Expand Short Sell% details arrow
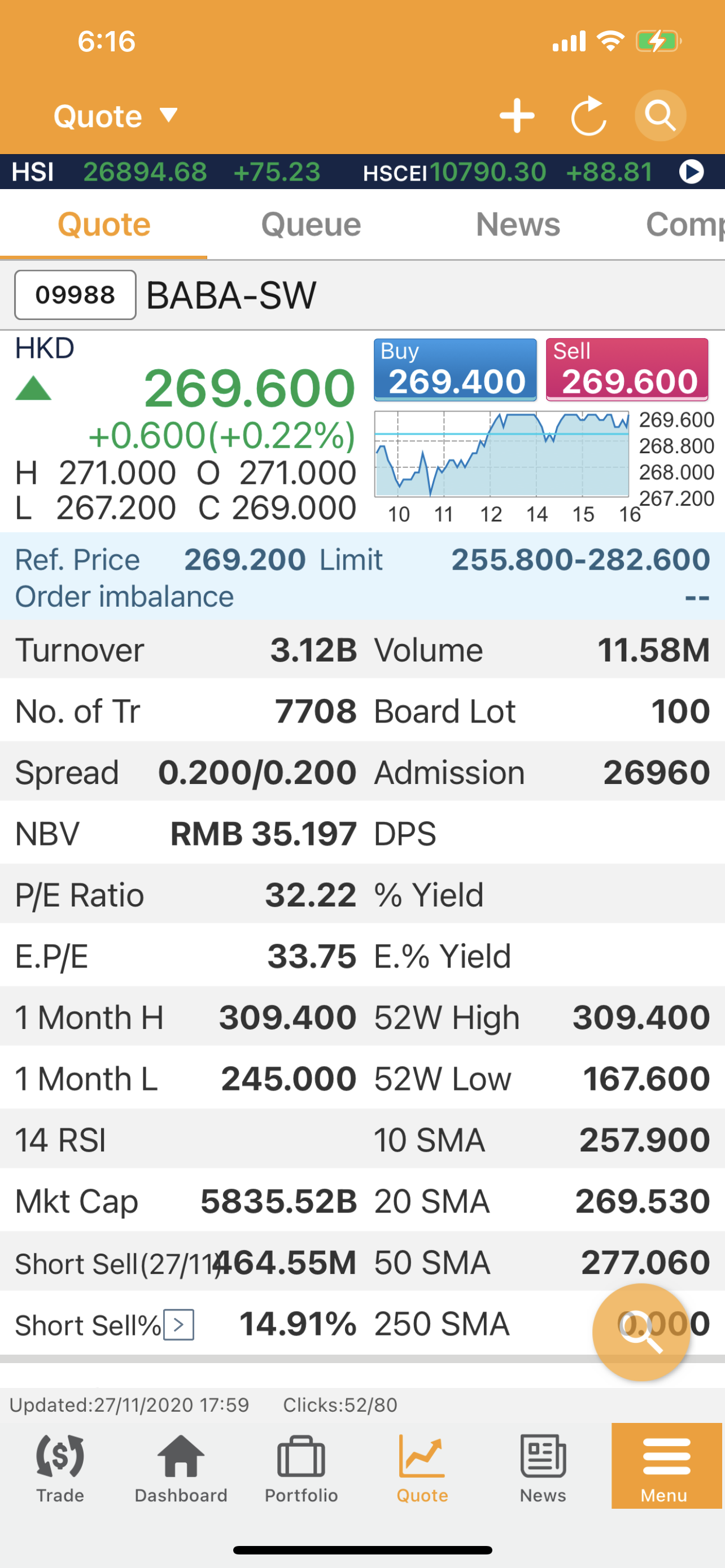The height and width of the screenshot is (1568, 725). coord(179,1325)
